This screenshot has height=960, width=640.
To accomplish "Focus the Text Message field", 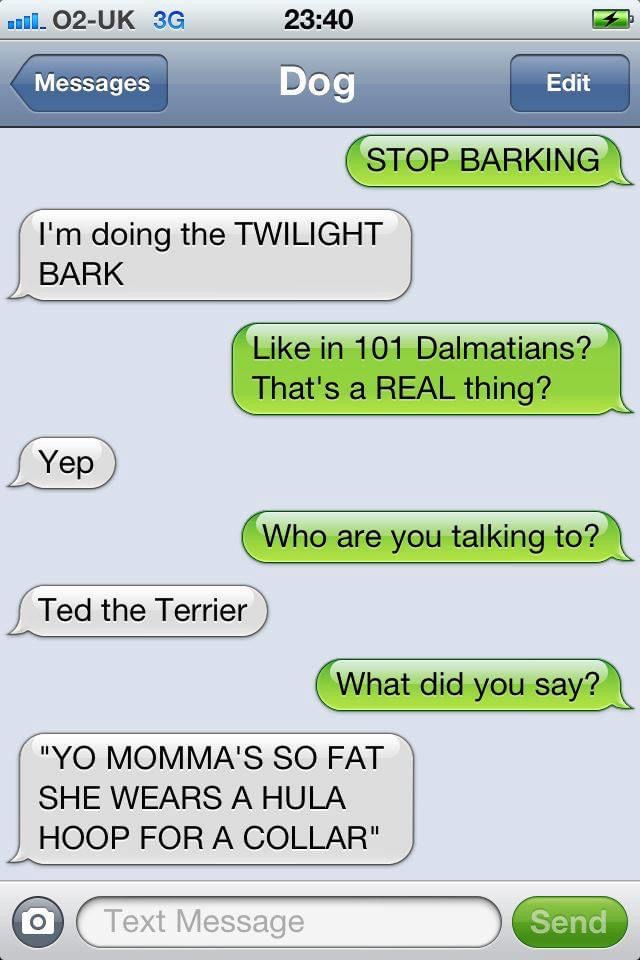I will click(x=288, y=921).
